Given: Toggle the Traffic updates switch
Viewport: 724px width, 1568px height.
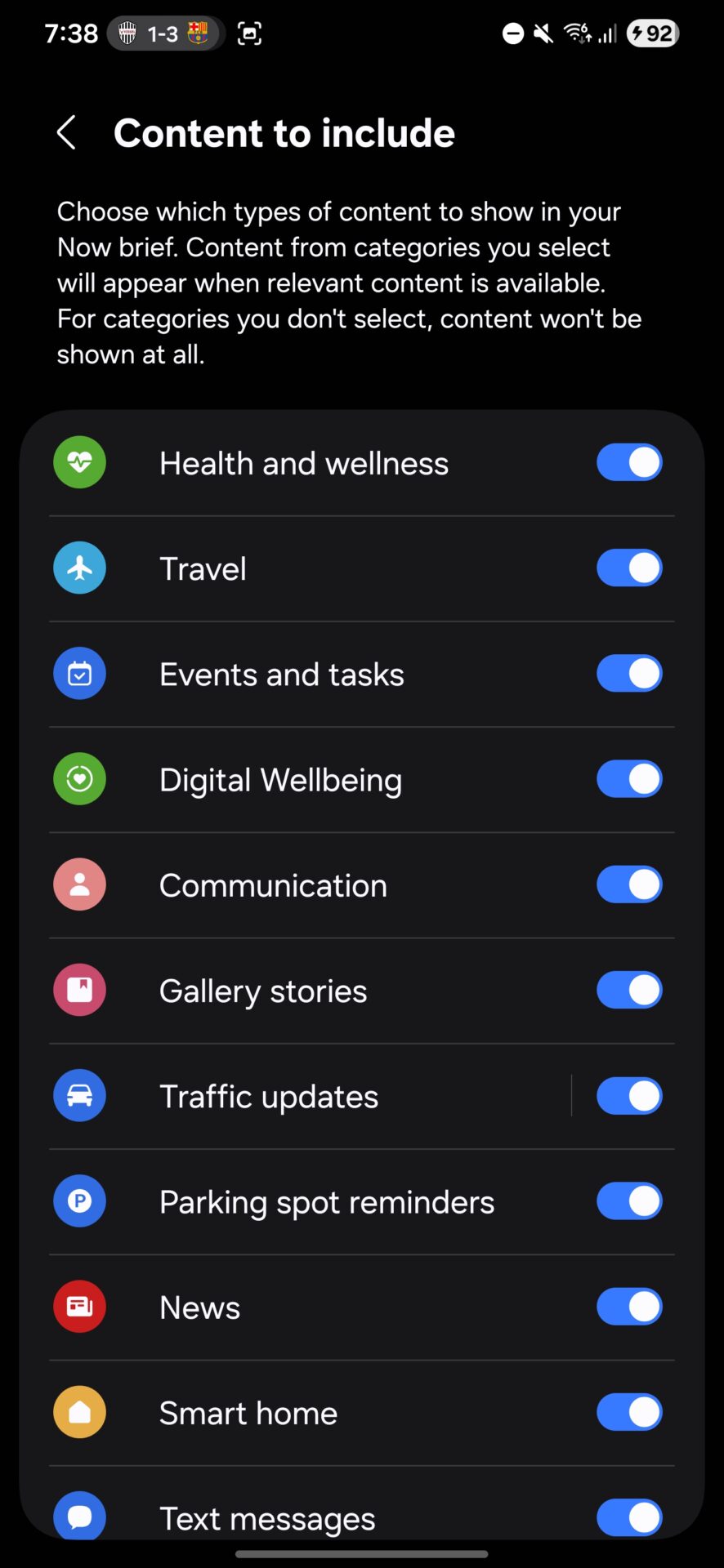Looking at the screenshot, I should tap(629, 1096).
